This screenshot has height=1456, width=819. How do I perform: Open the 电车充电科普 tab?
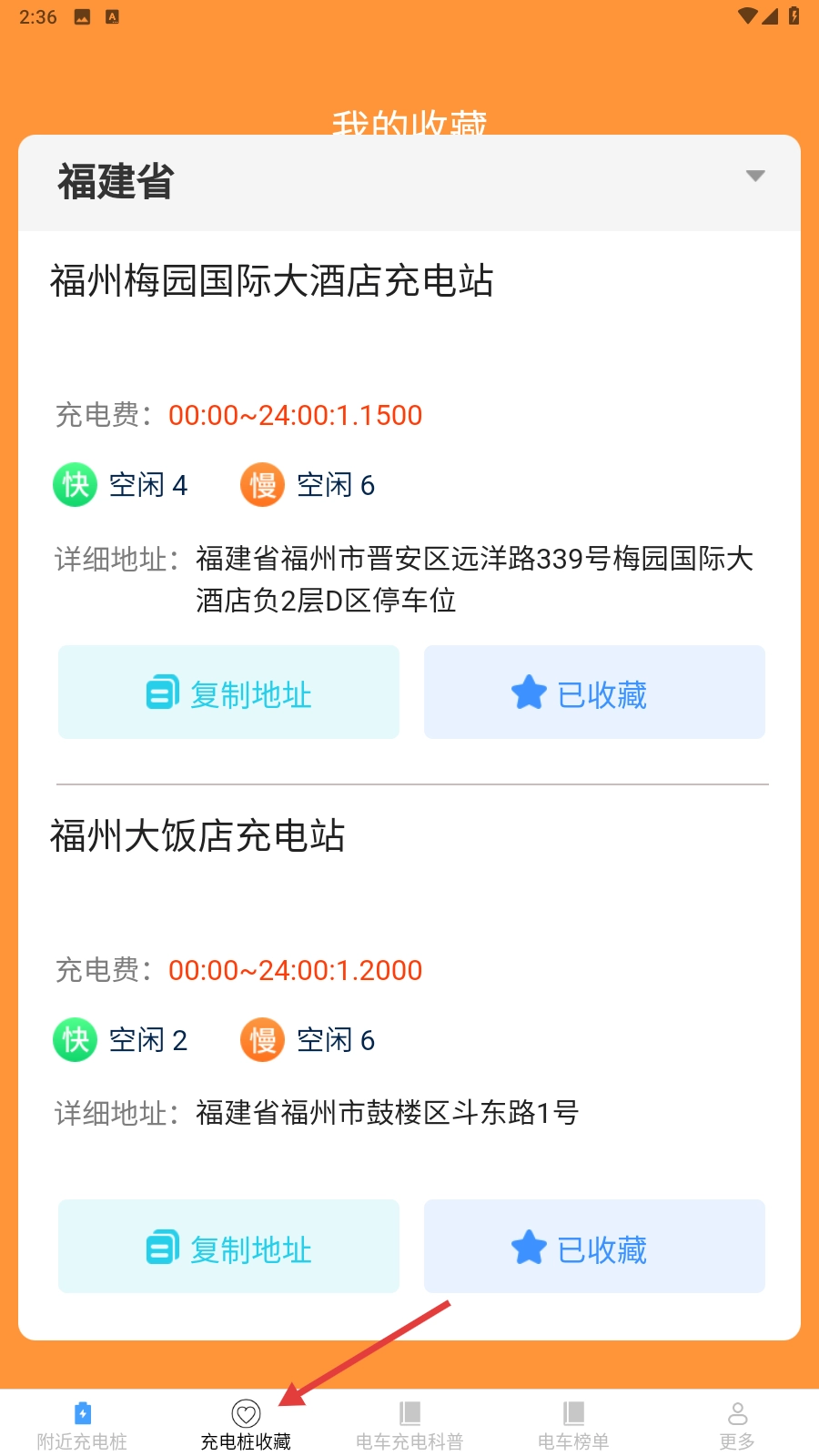pos(409,1425)
